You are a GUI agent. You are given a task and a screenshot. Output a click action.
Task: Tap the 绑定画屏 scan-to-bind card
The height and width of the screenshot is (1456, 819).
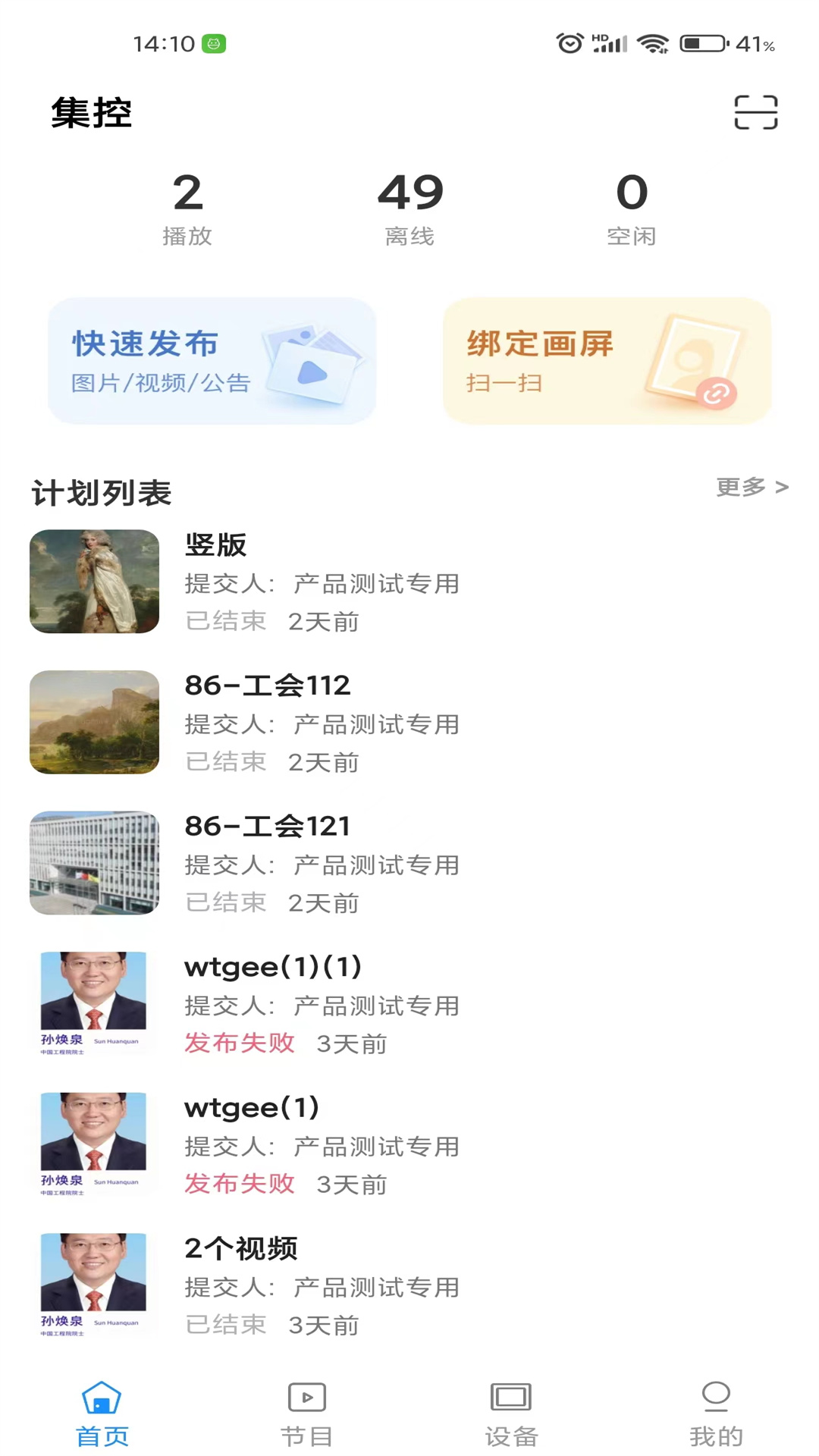coord(607,360)
